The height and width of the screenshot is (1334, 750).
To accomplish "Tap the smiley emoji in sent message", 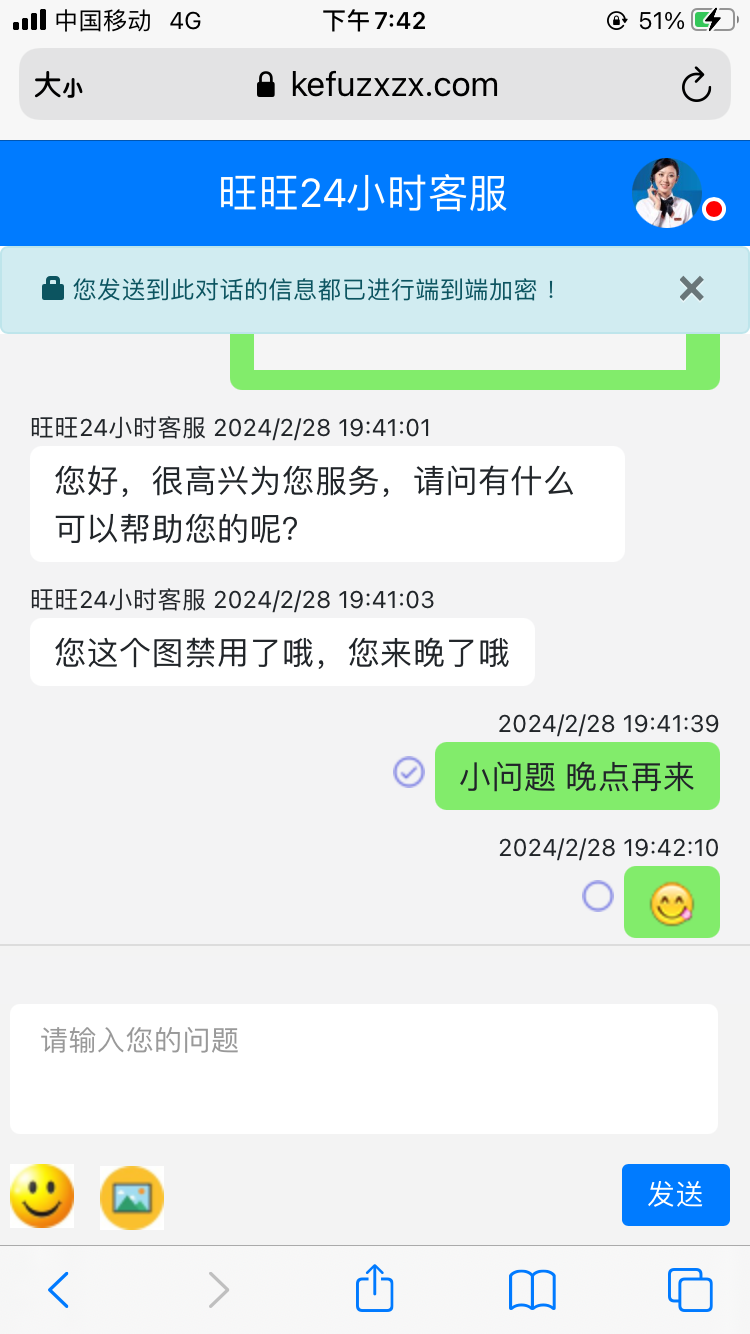I will tap(671, 902).
